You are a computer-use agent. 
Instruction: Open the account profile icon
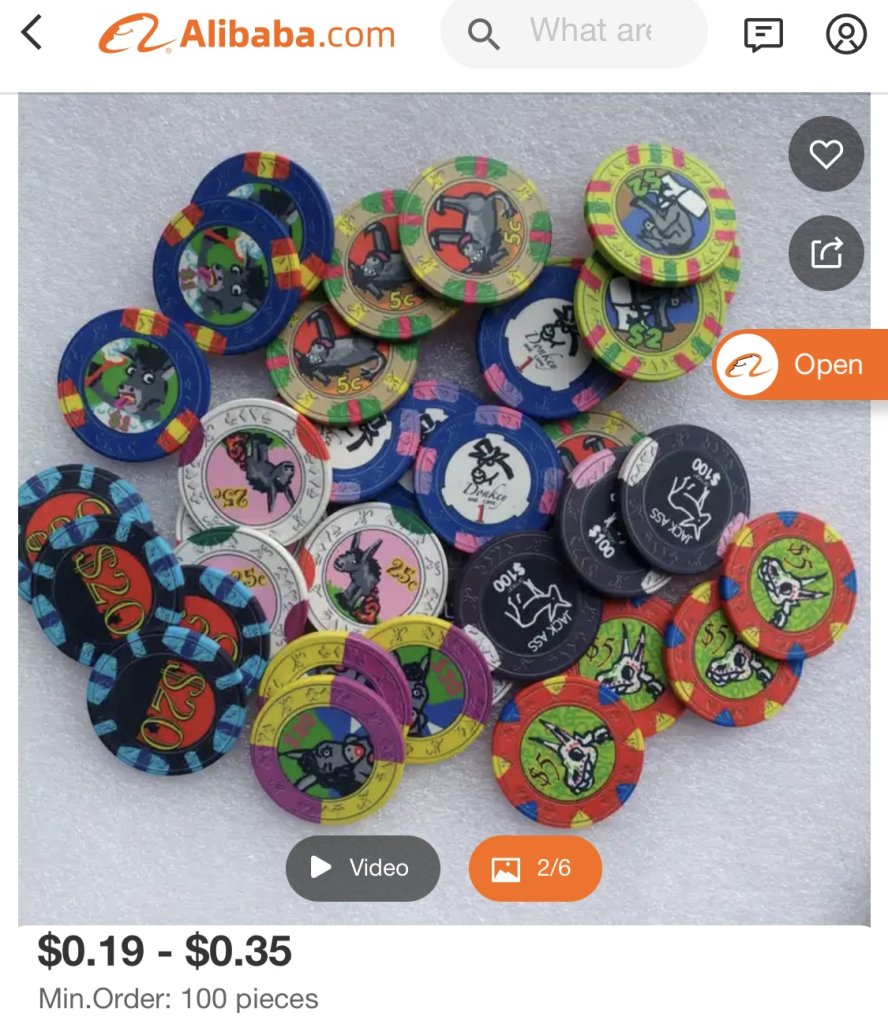point(846,34)
